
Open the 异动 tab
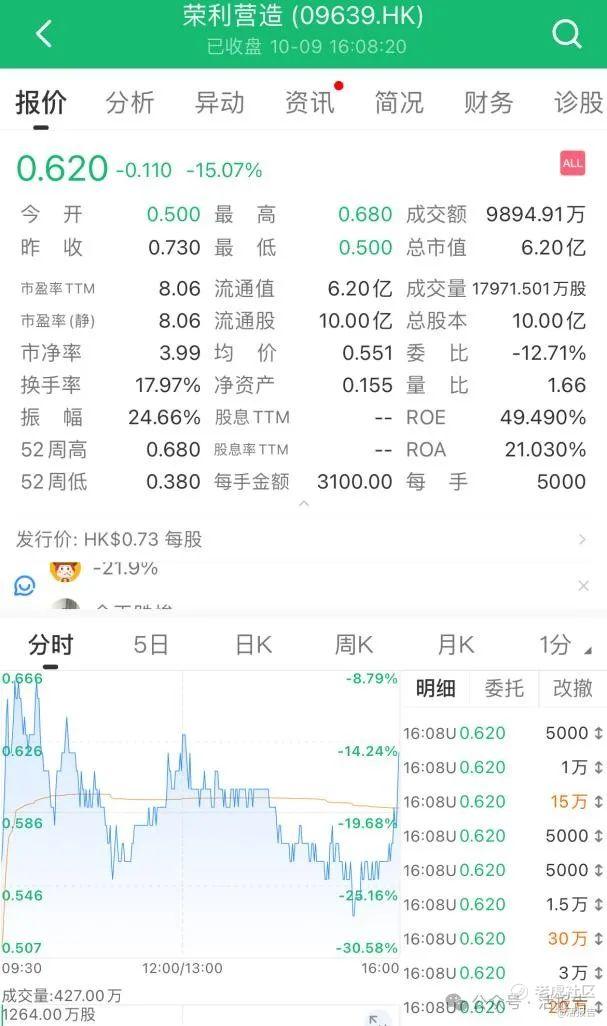click(x=219, y=102)
